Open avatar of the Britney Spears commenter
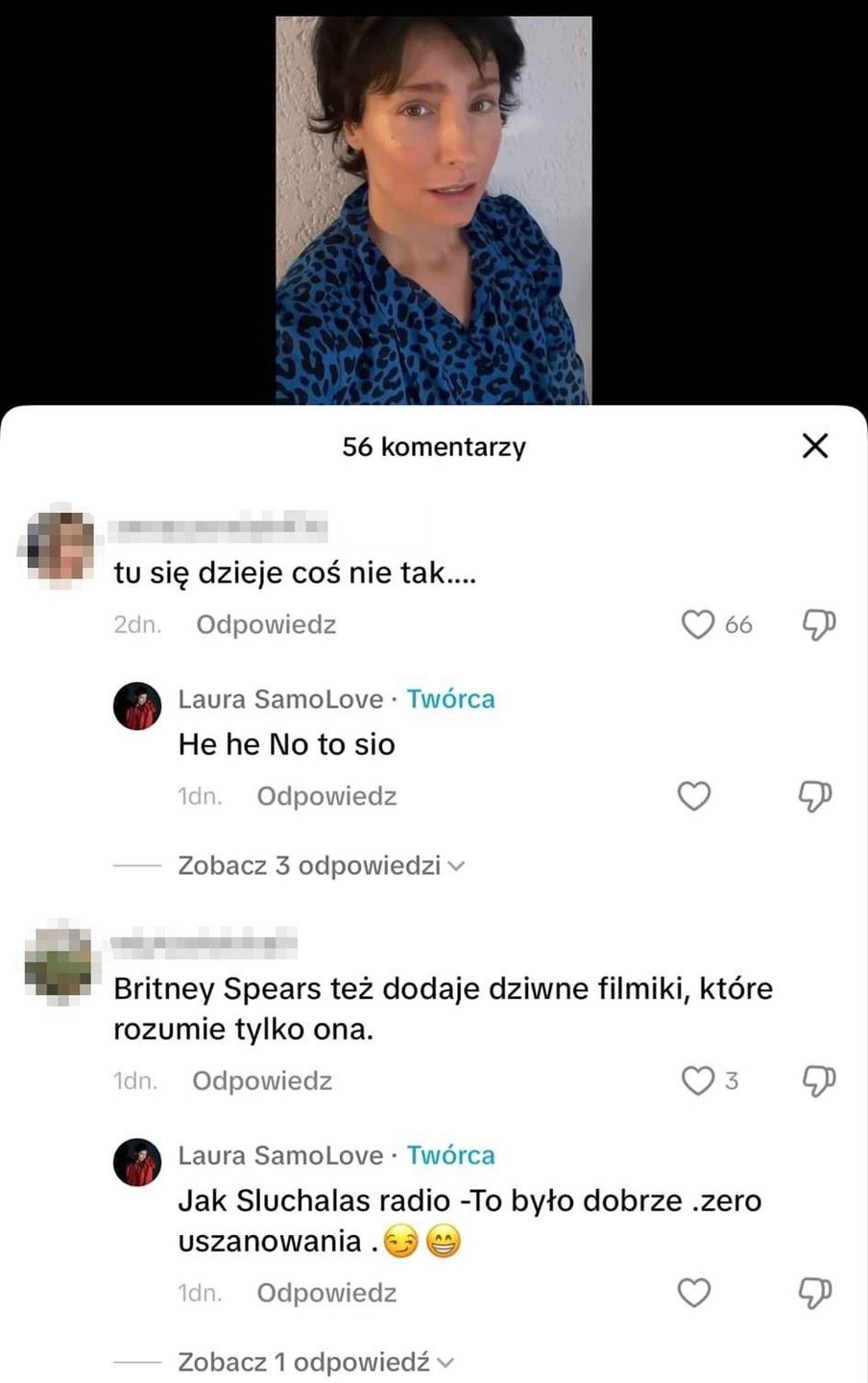868x1383 pixels. [x=59, y=961]
